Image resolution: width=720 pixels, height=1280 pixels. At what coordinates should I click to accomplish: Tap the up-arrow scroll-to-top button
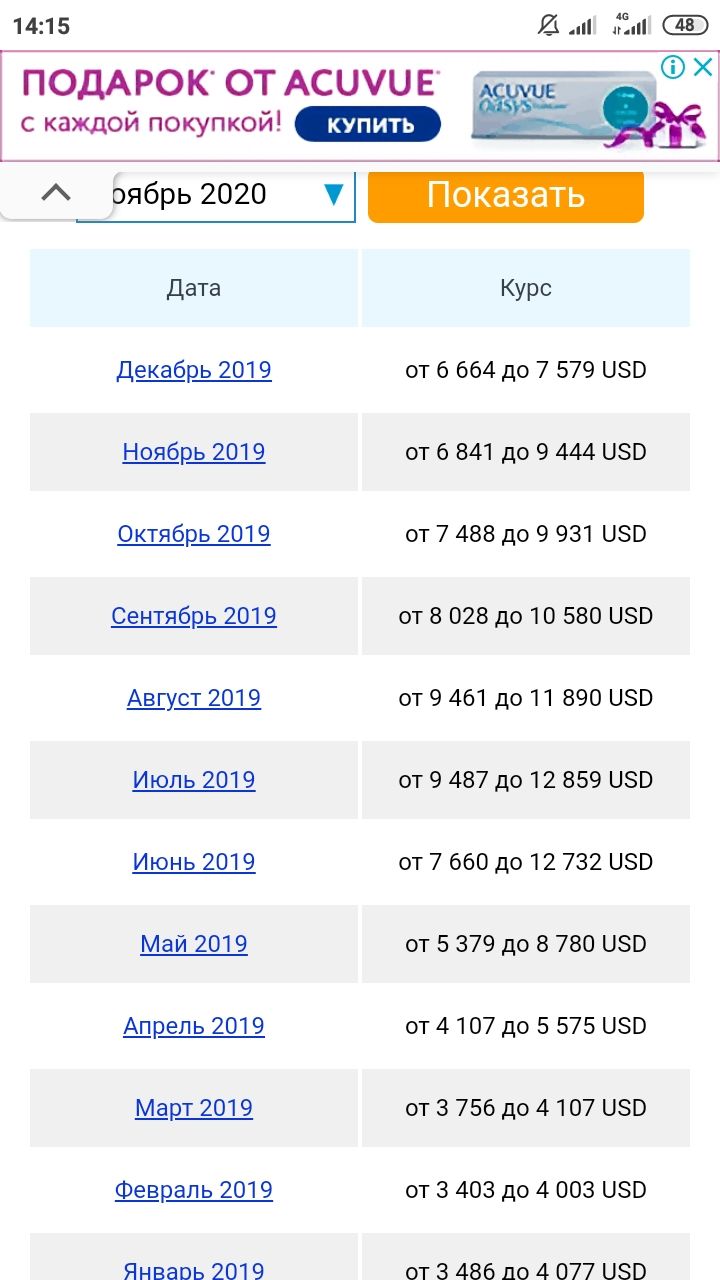tap(56, 193)
